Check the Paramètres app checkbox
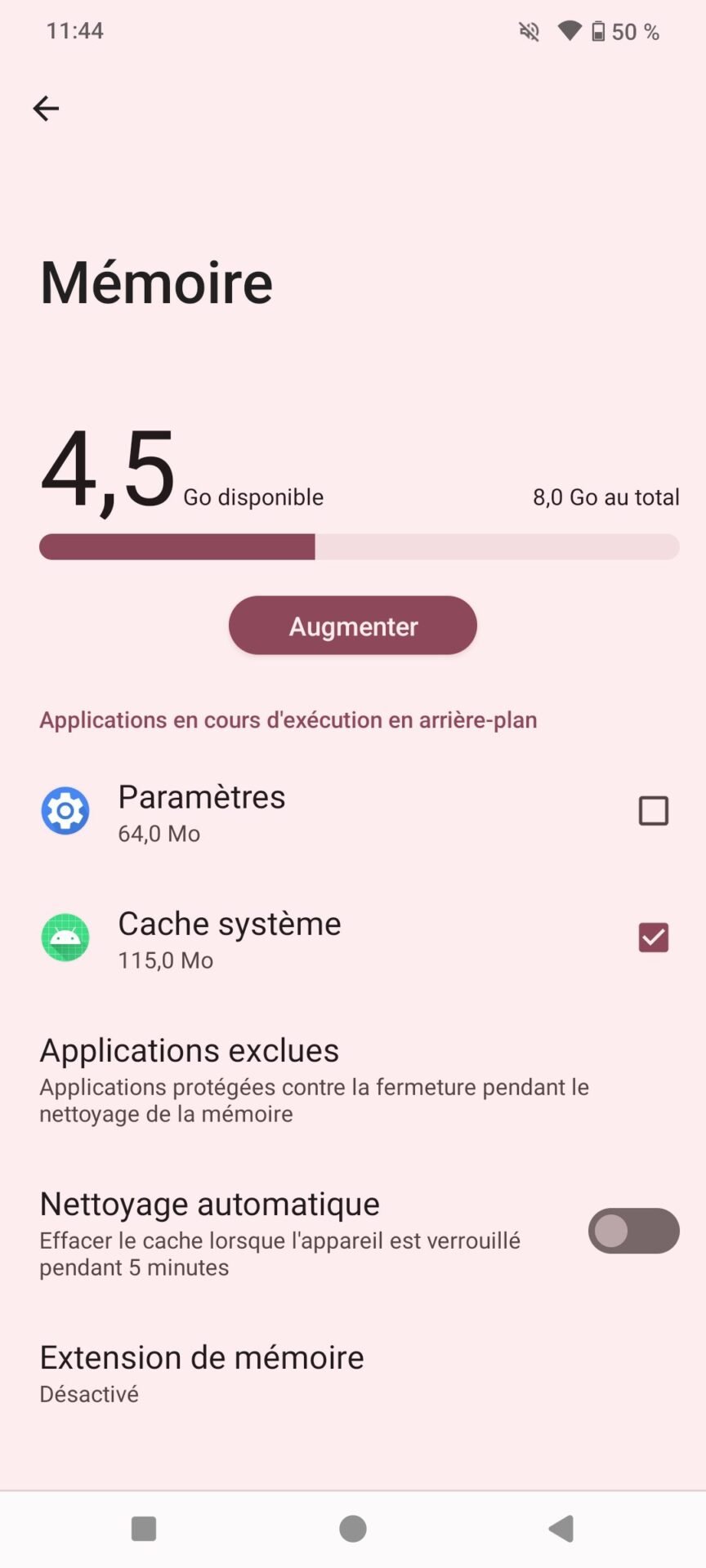 click(x=653, y=811)
